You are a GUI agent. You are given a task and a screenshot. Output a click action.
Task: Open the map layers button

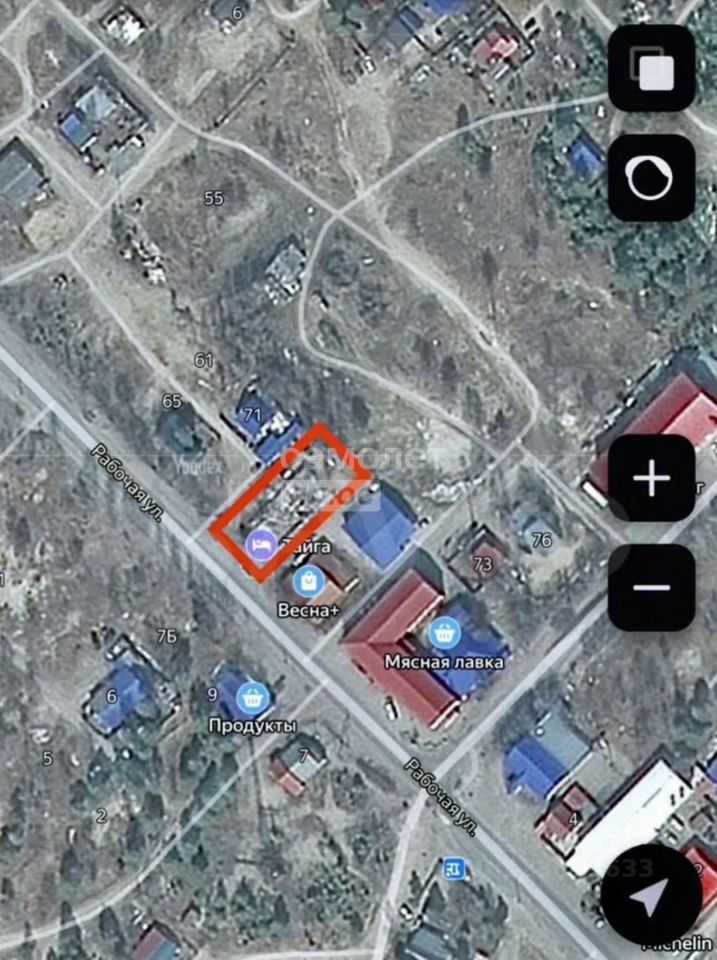coord(651,68)
